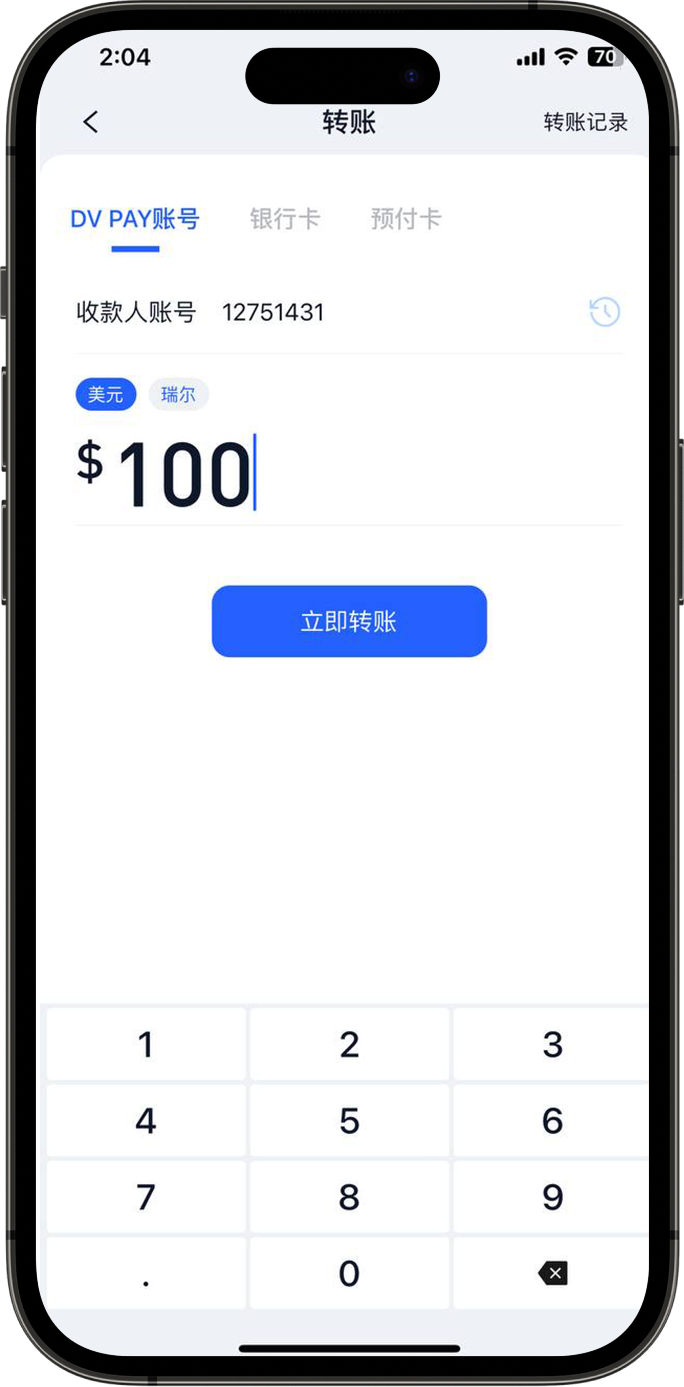Choose the 瑞尔 currency chip
Image resolution: width=684 pixels, height=1387 pixels.
point(178,395)
